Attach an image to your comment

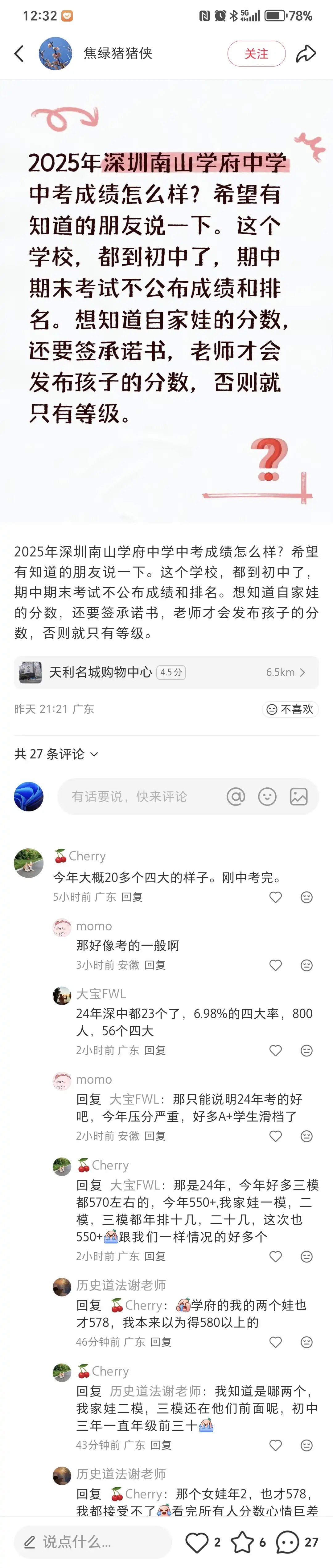pyautogui.click(x=299, y=796)
